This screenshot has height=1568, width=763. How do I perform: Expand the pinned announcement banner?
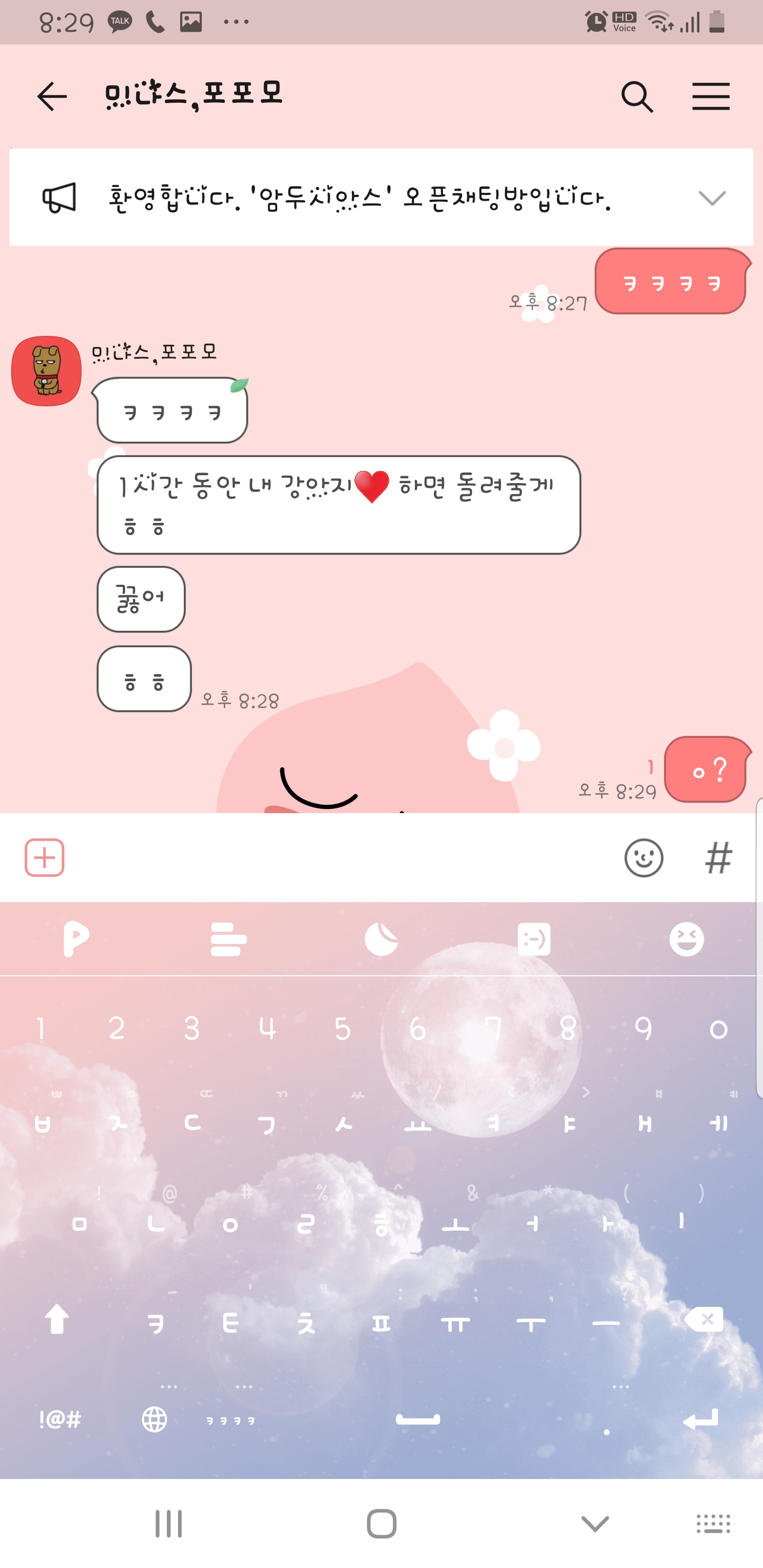[x=711, y=198]
